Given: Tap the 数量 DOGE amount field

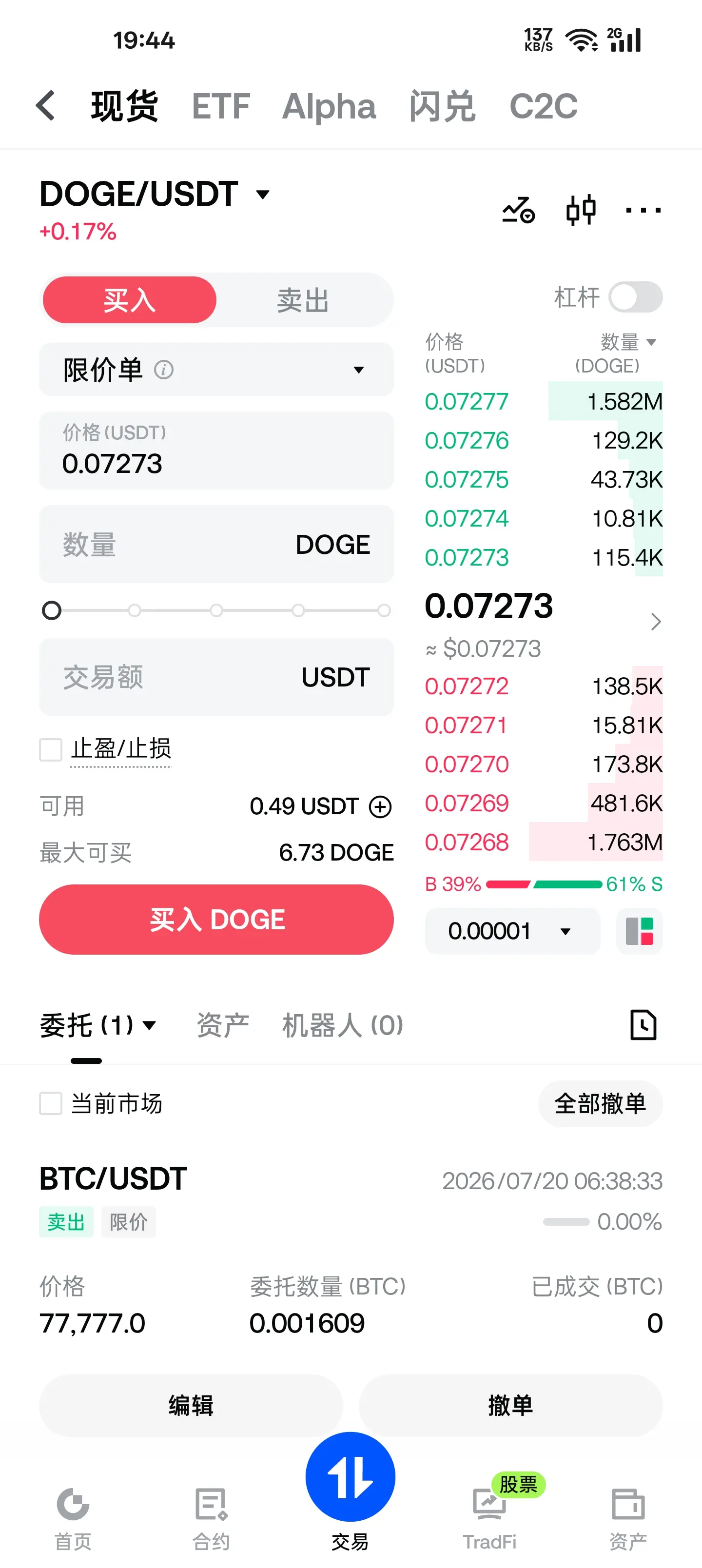Looking at the screenshot, I should point(216,544).
